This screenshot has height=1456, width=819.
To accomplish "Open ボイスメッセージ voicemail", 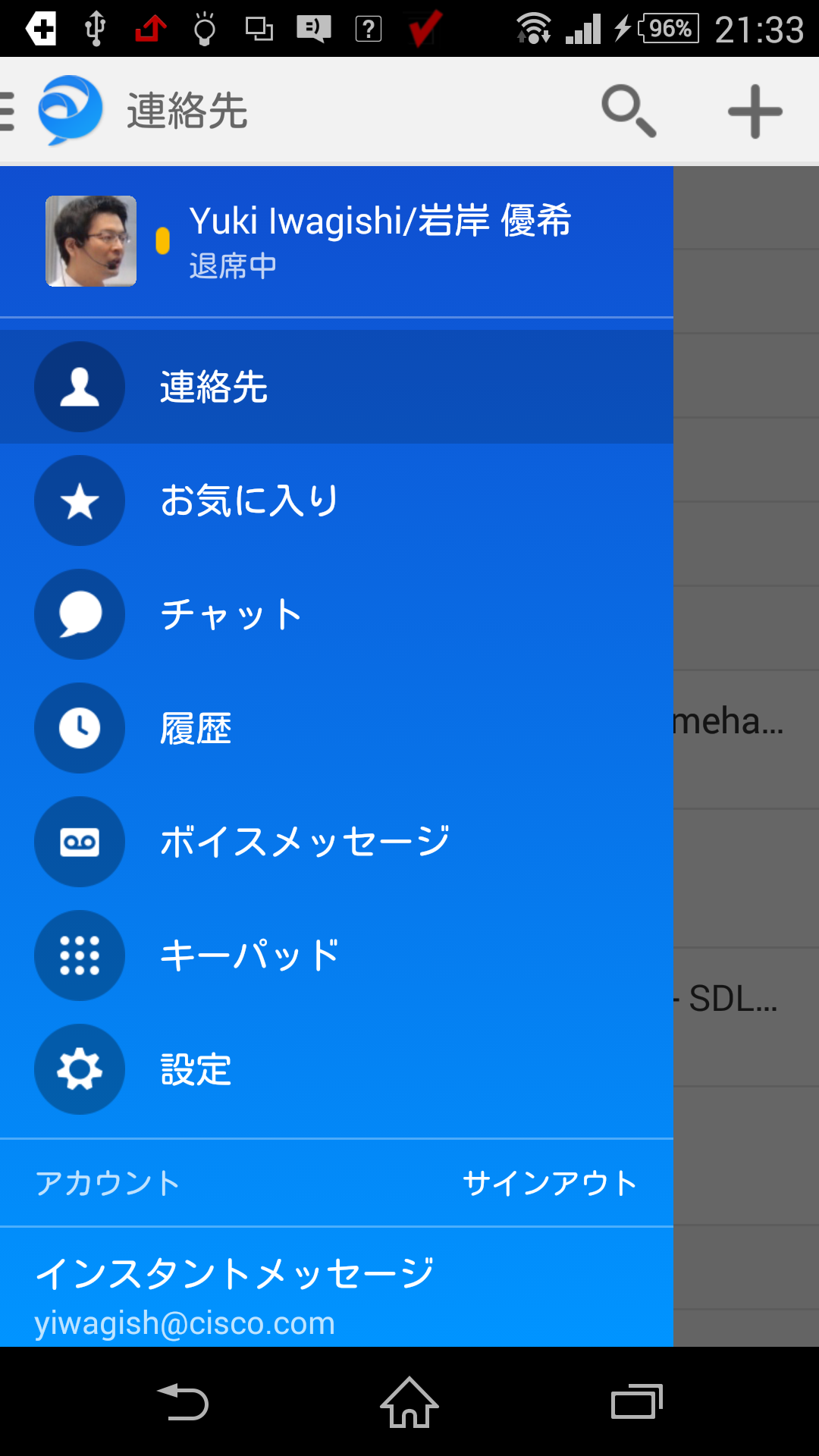I will coord(336,842).
